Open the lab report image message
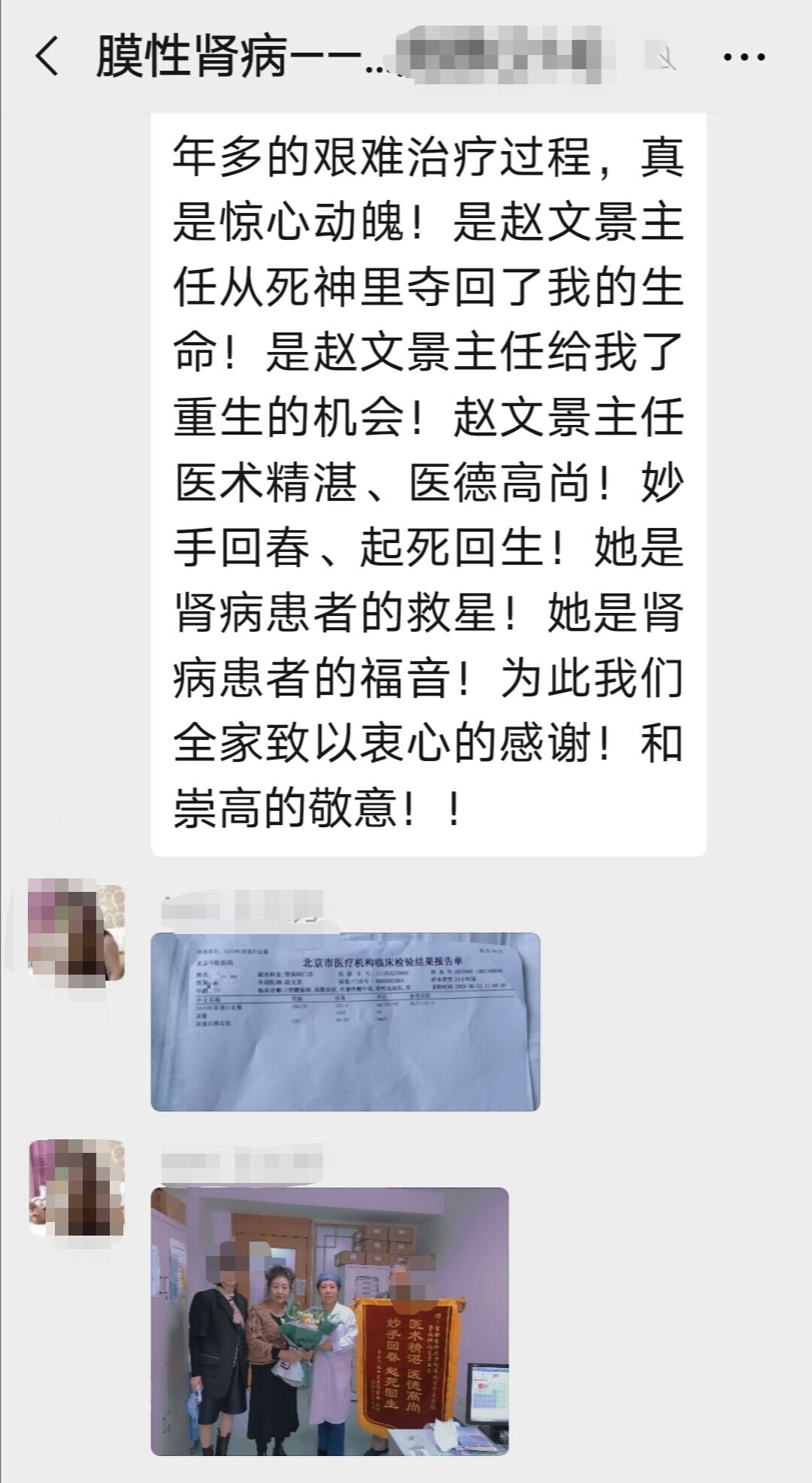This screenshot has width=812, height=1483. tap(345, 1021)
